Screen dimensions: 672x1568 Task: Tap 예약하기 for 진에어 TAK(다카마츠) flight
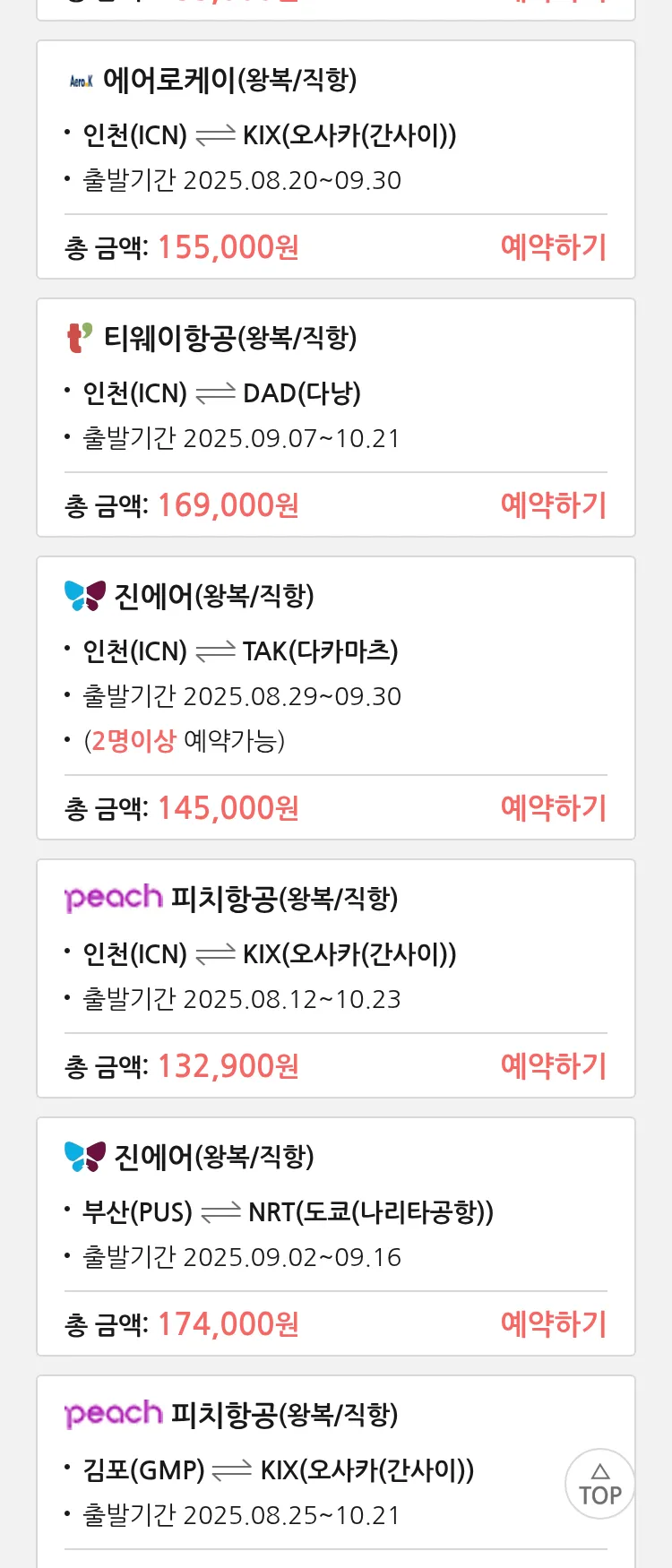click(554, 807)
